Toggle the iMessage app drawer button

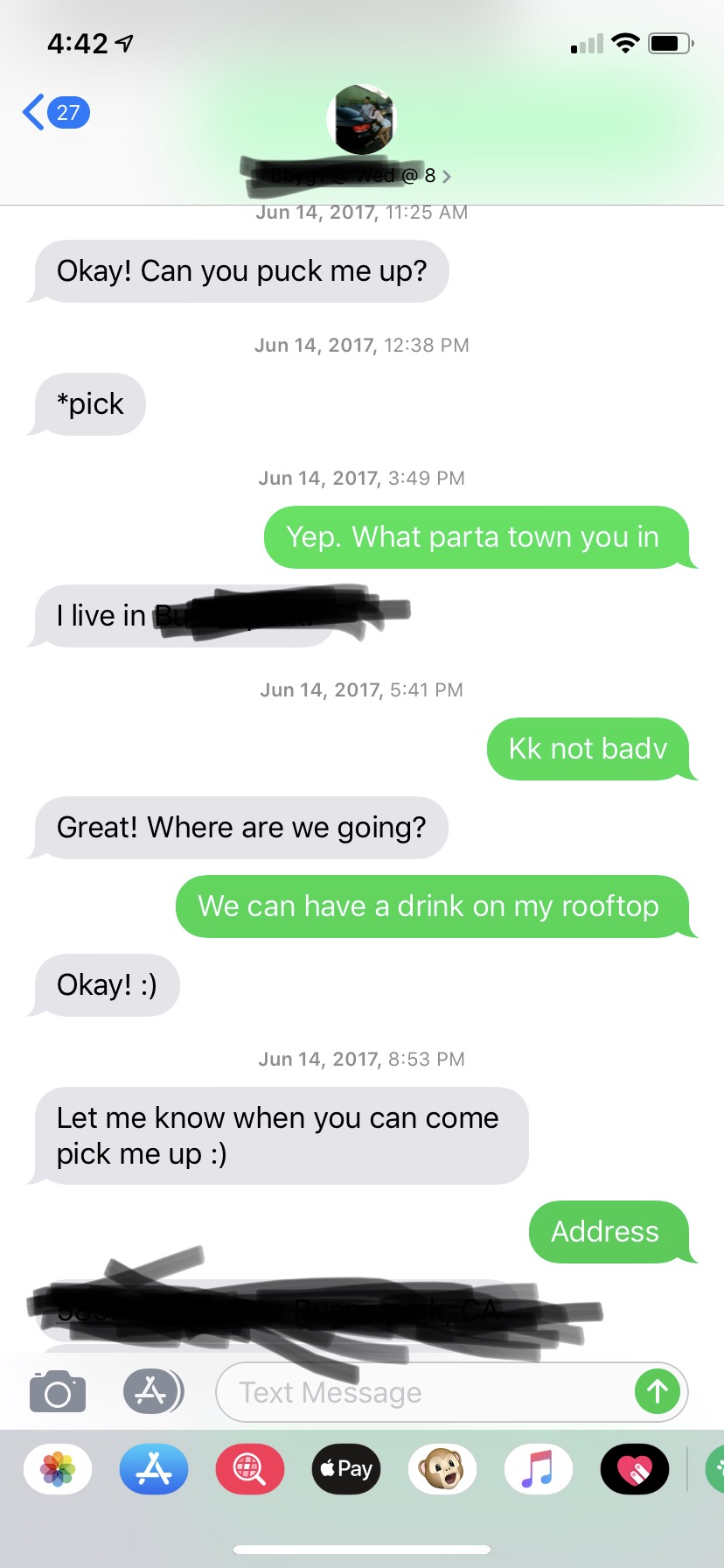point(152,1391)
